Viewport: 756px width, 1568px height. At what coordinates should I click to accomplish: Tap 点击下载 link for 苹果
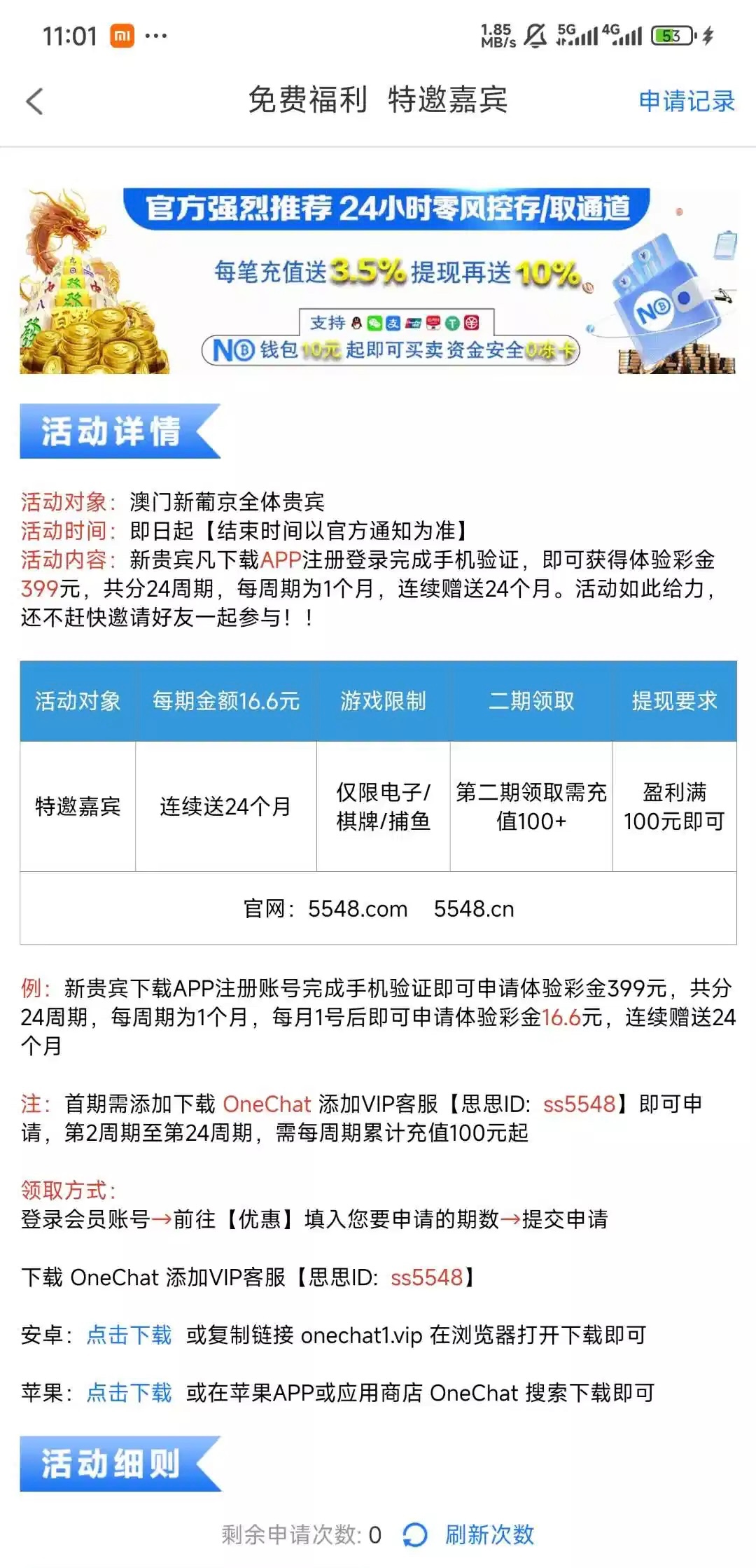click(x=129, y=1392)
